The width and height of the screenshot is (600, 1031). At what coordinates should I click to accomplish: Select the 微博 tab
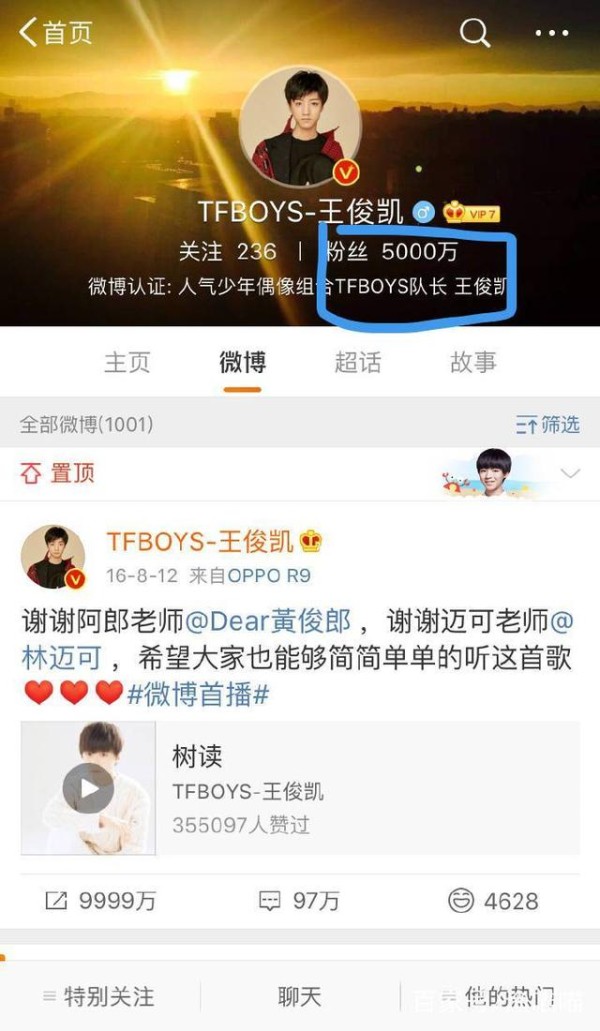242,362
